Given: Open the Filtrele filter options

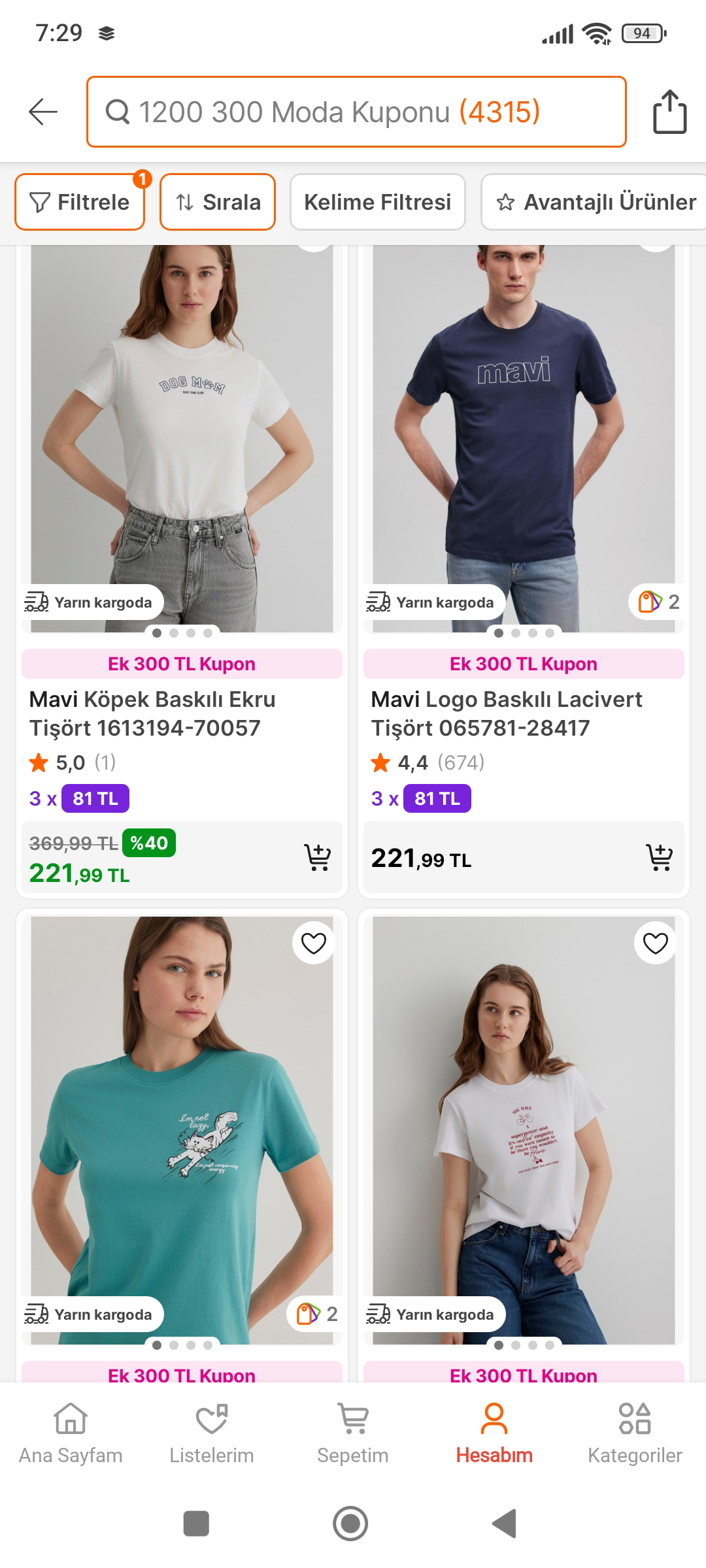Looking at the screenshot, I should [80, 202].
